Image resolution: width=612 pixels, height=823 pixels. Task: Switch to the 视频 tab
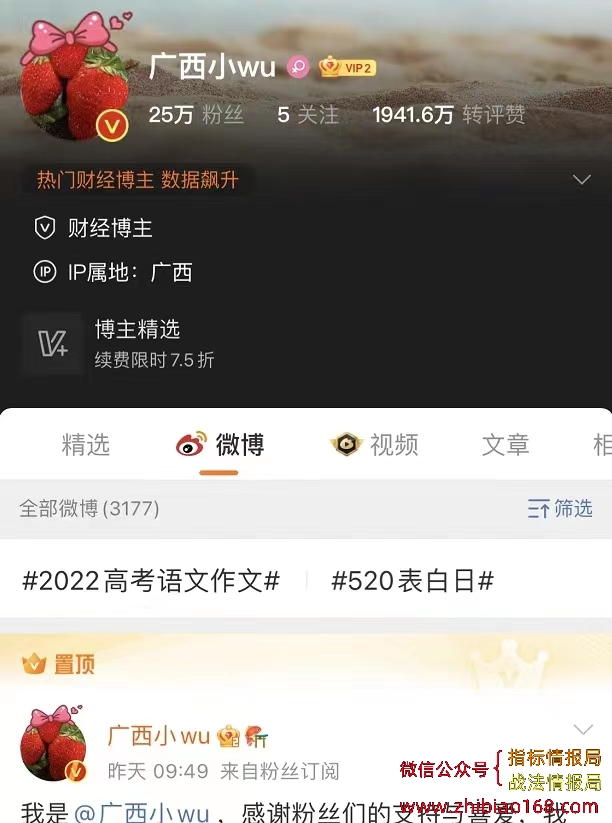(375, 444)
